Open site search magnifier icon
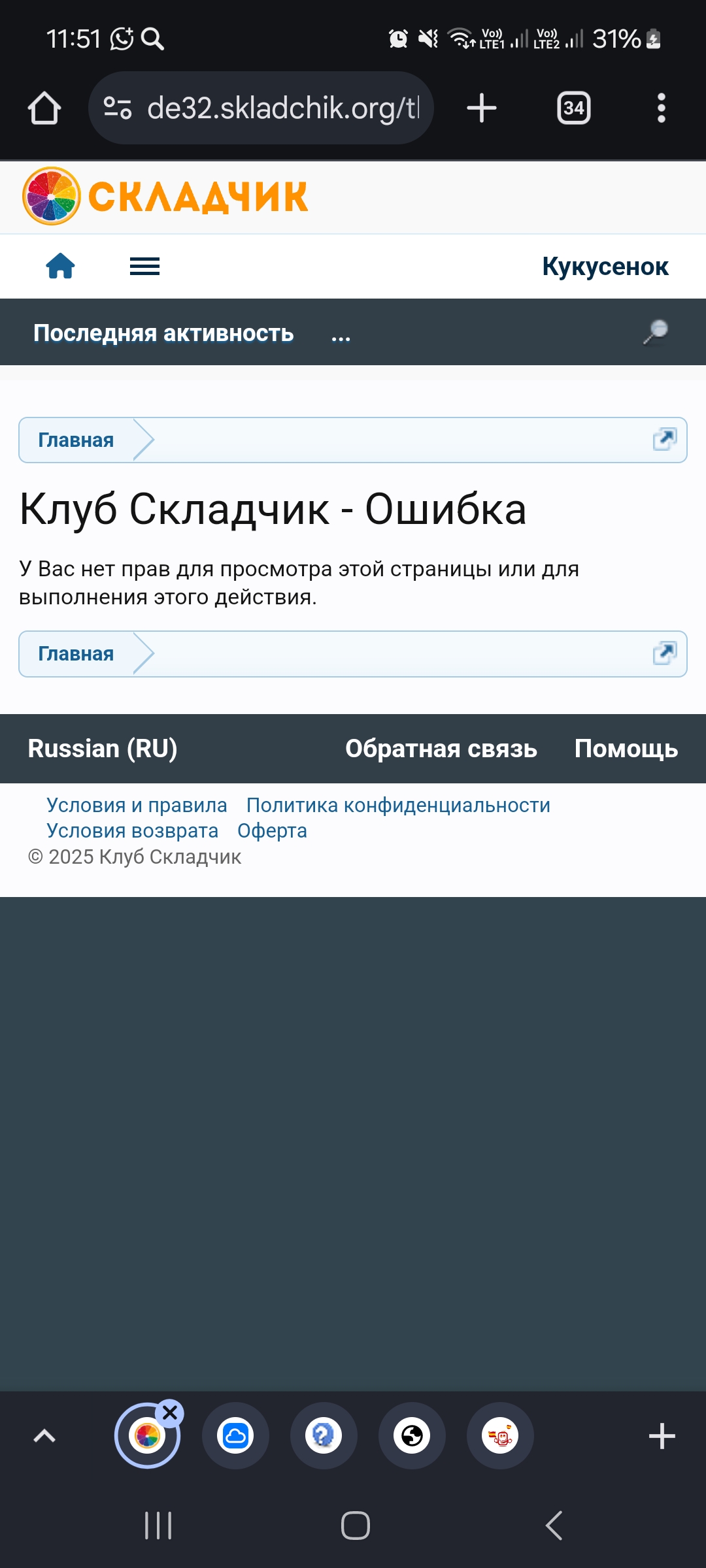Viewport: 706px width, 1568px height. tap(655, 332)
